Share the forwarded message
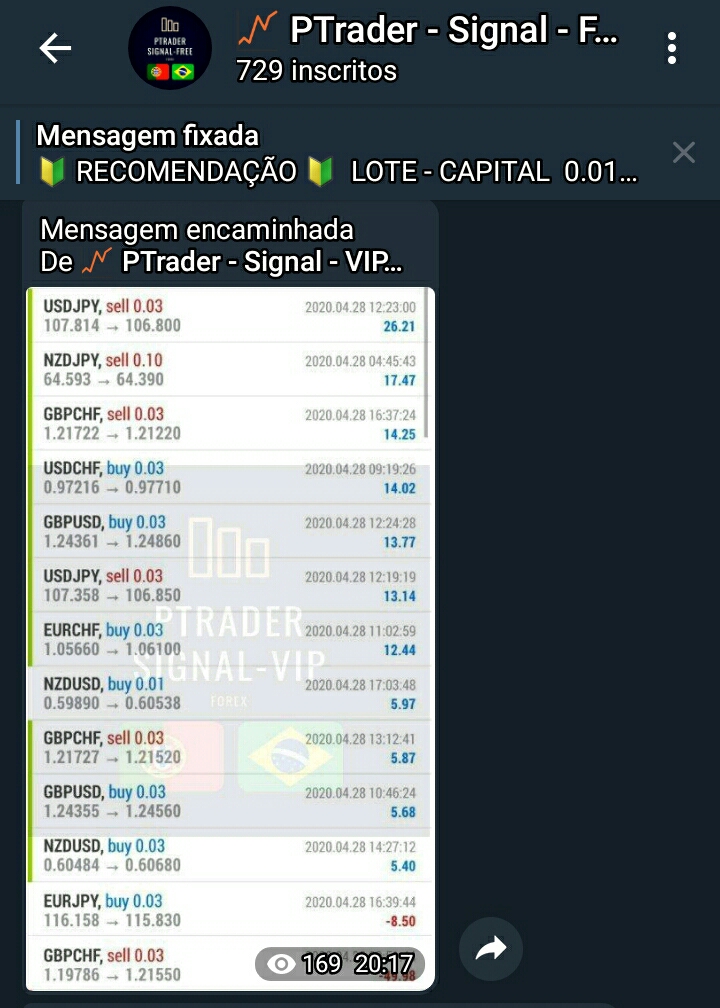The width and height of the screenshot is (720, 1008). pyautogui.click(x=492, y=950)
